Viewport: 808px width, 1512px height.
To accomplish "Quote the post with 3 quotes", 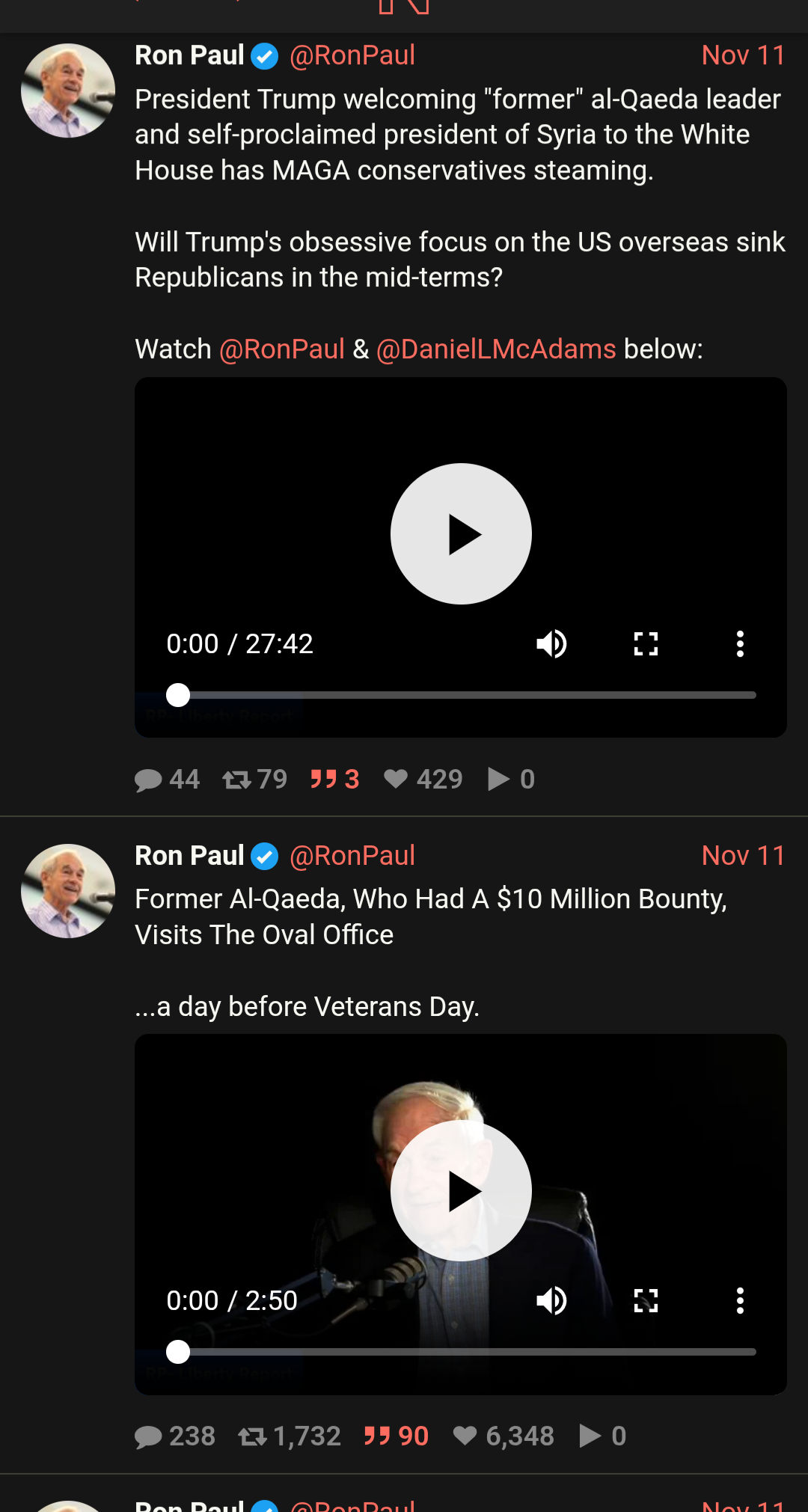I will coord(324,780).
